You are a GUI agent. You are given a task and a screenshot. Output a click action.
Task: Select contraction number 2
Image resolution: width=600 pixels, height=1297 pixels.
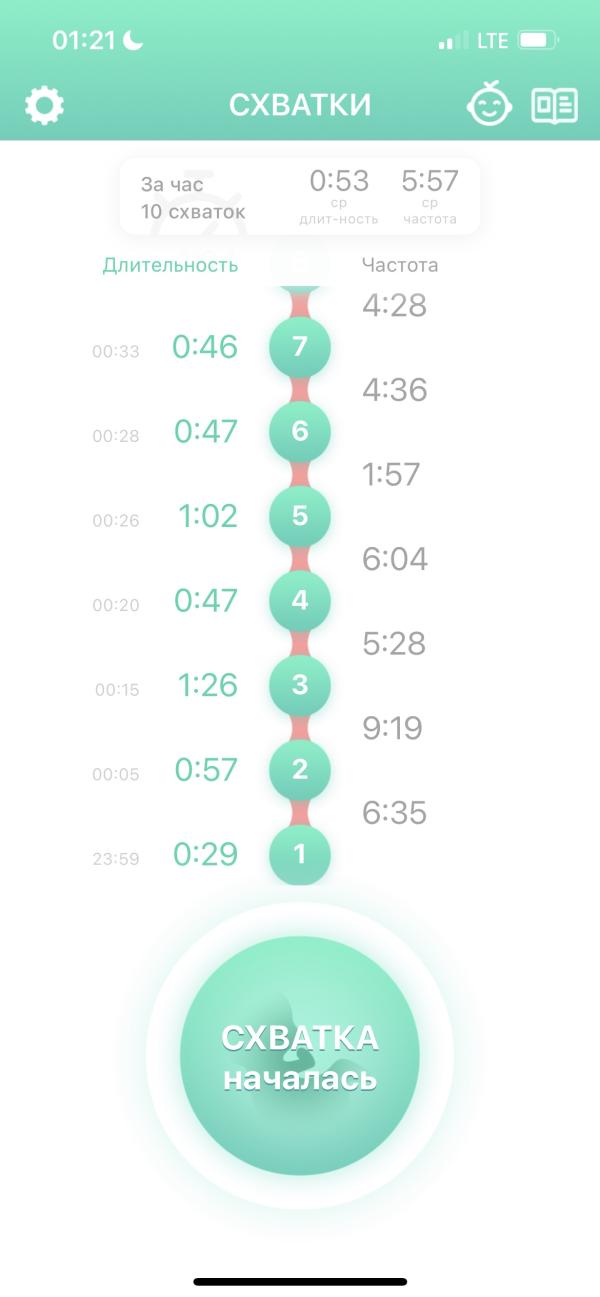pyautogui.click(x=300, y=770)
